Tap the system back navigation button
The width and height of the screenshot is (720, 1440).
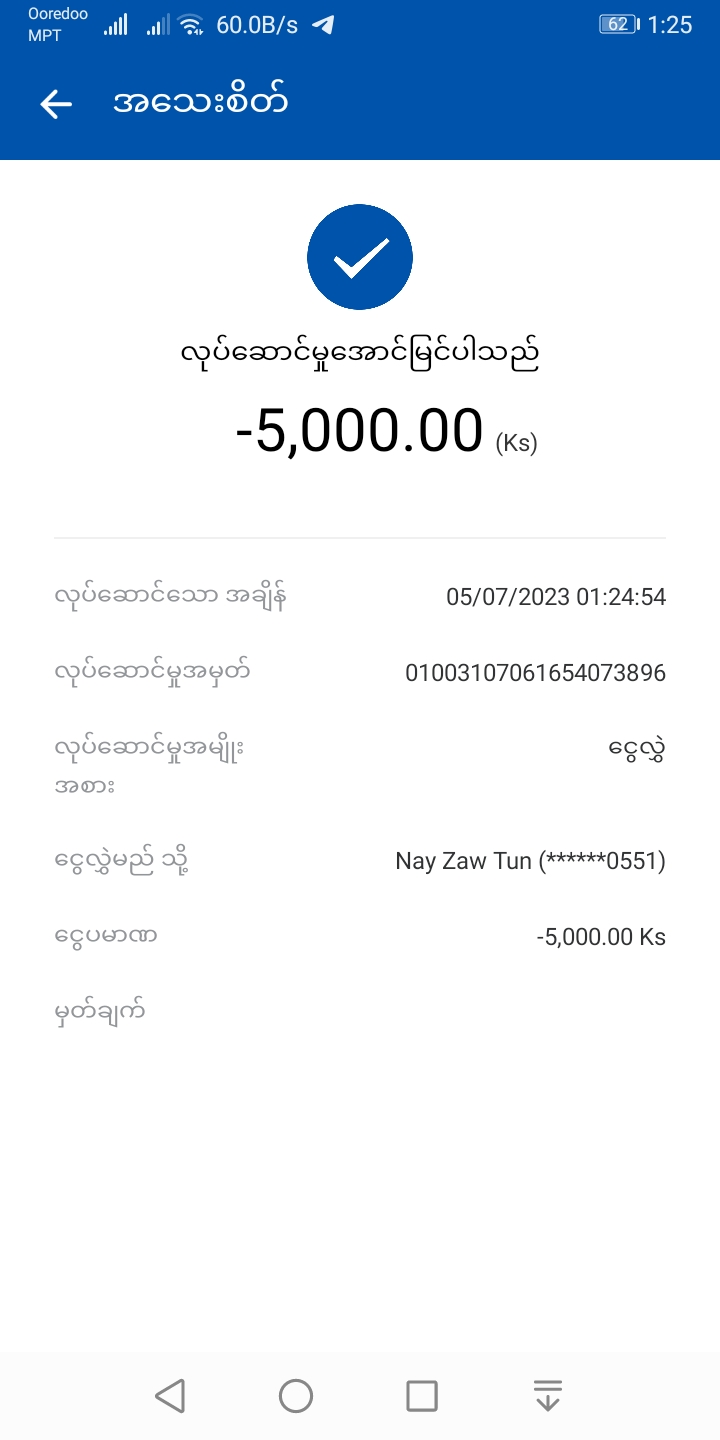171,1395
